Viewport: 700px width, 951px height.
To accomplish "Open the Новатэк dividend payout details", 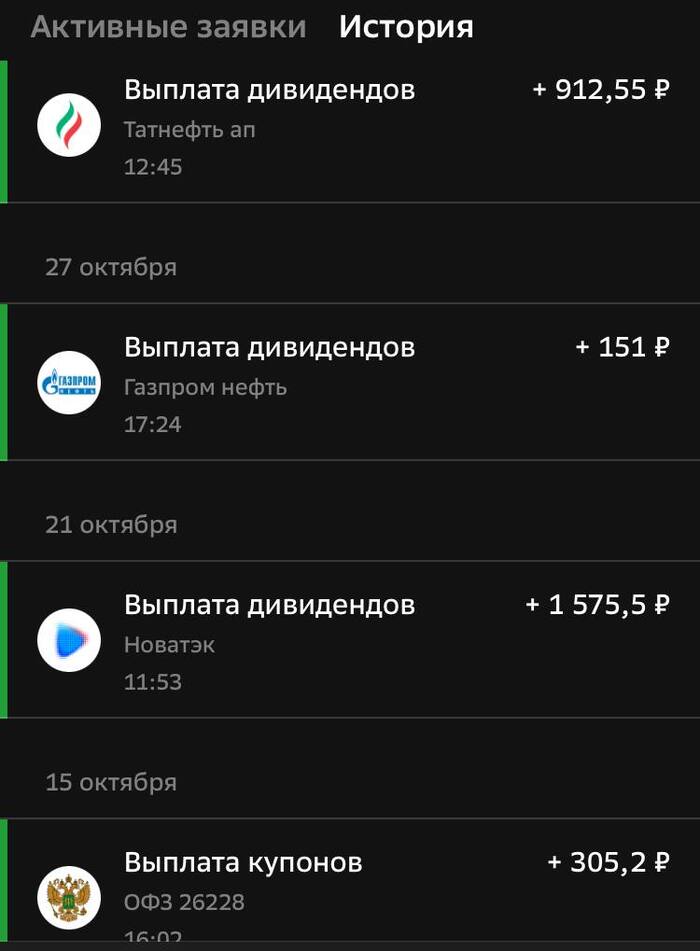I will pyautogui.click(x=350, y=641).
